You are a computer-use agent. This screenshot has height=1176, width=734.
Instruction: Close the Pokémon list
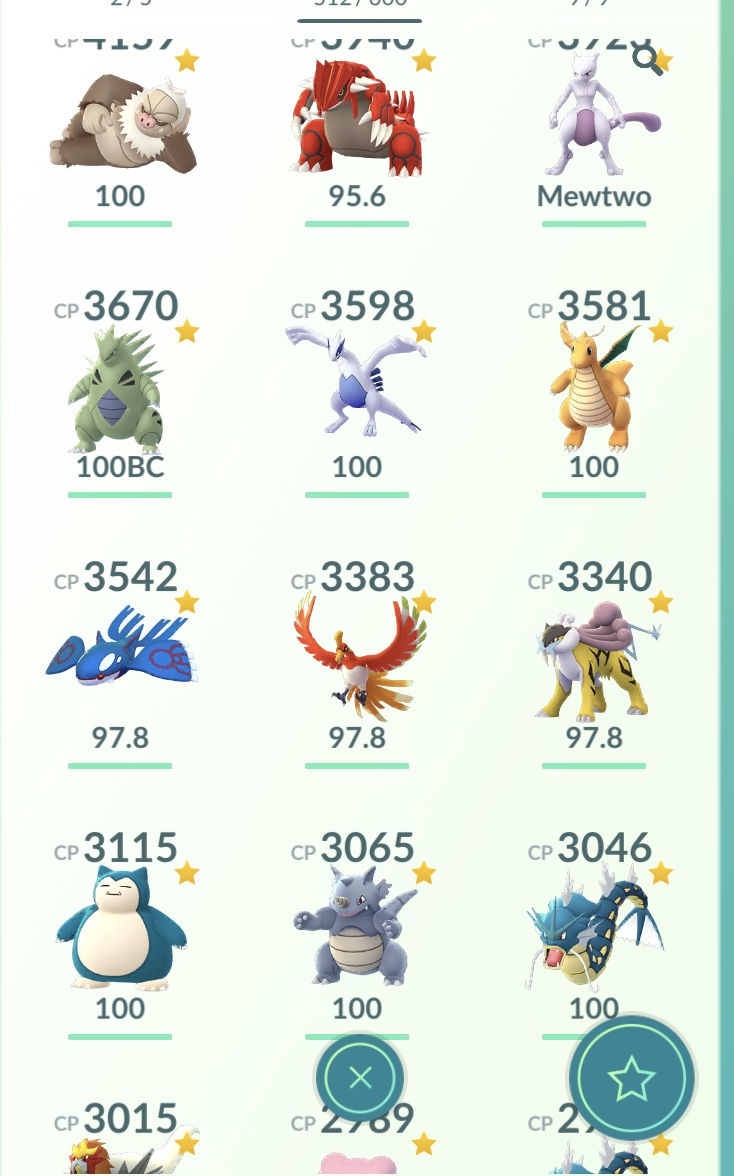[360, 1078]
